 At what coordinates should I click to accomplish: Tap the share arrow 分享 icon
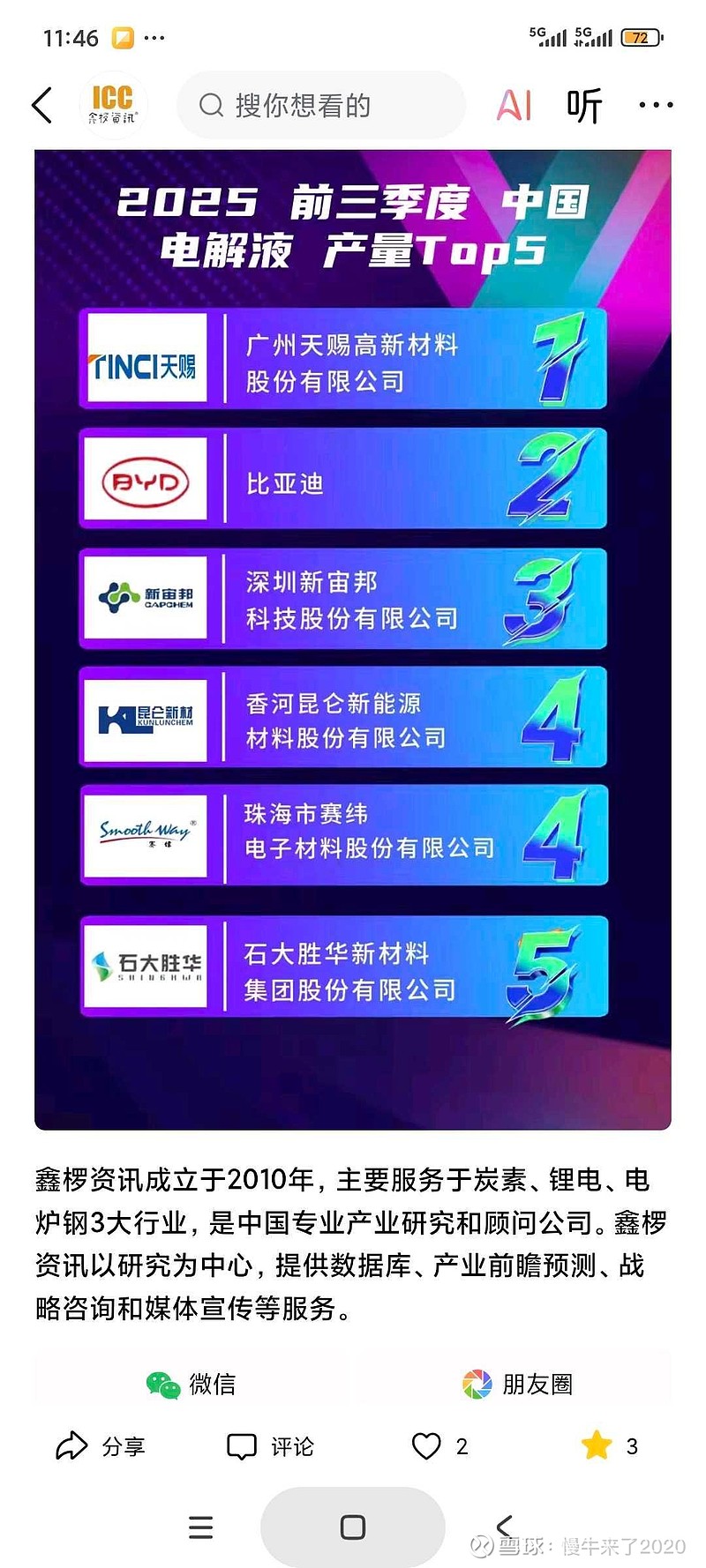point(71,1445)
